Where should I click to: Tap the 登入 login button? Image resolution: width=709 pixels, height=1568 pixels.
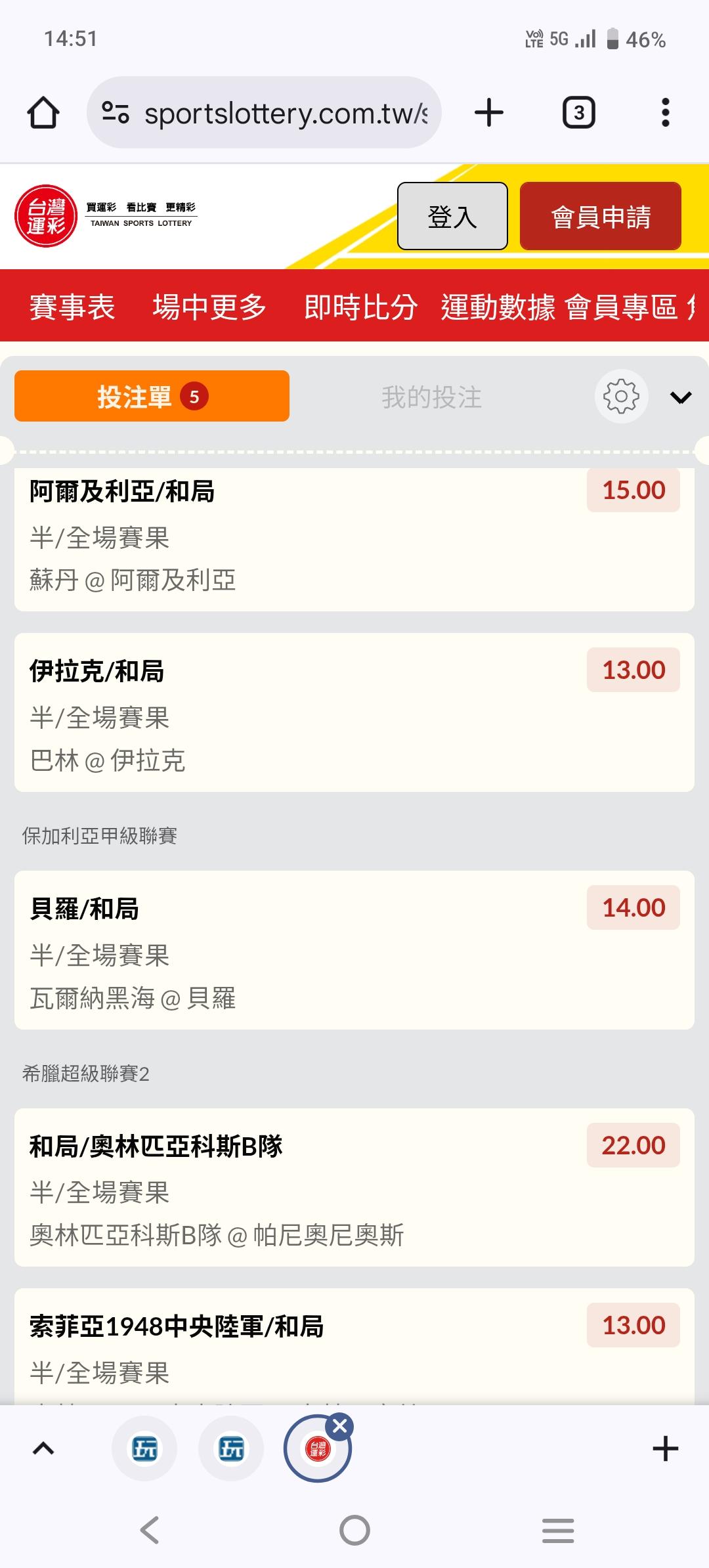(x=452, y=216)
